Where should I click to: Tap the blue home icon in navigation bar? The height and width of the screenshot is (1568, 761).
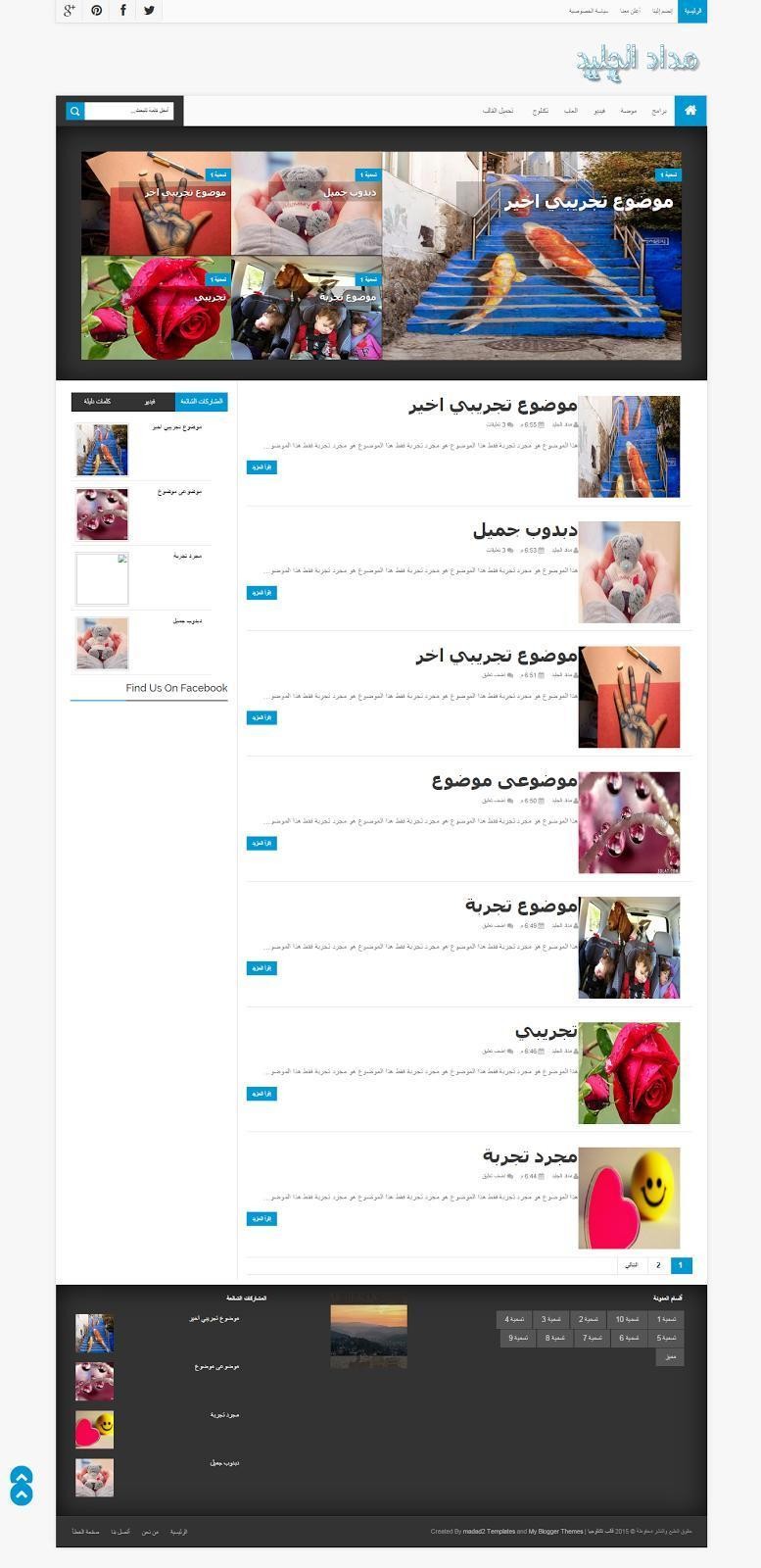click(690, 110)
